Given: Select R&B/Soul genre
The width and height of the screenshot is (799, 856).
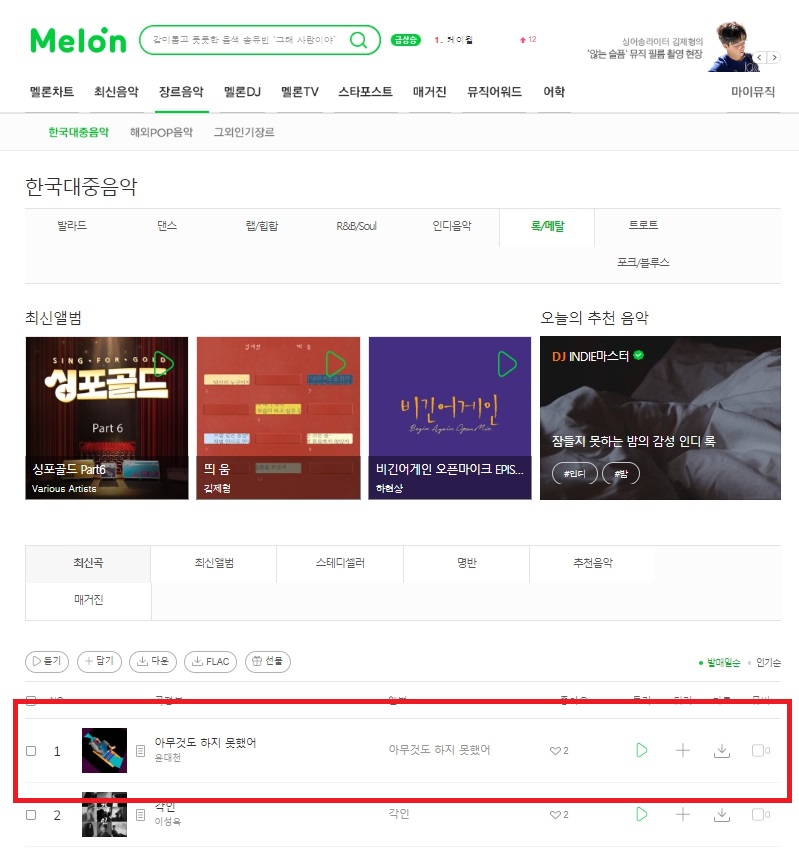Looking at the screenshot, I should coord(356,226).
